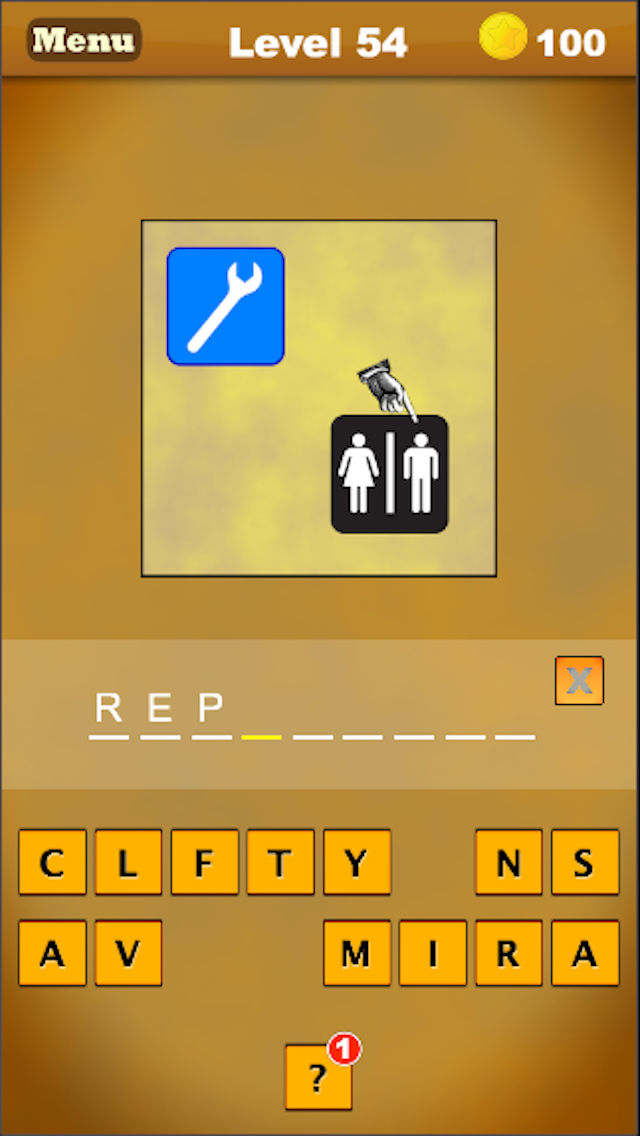Pick the letter N tile

(508, 862)
